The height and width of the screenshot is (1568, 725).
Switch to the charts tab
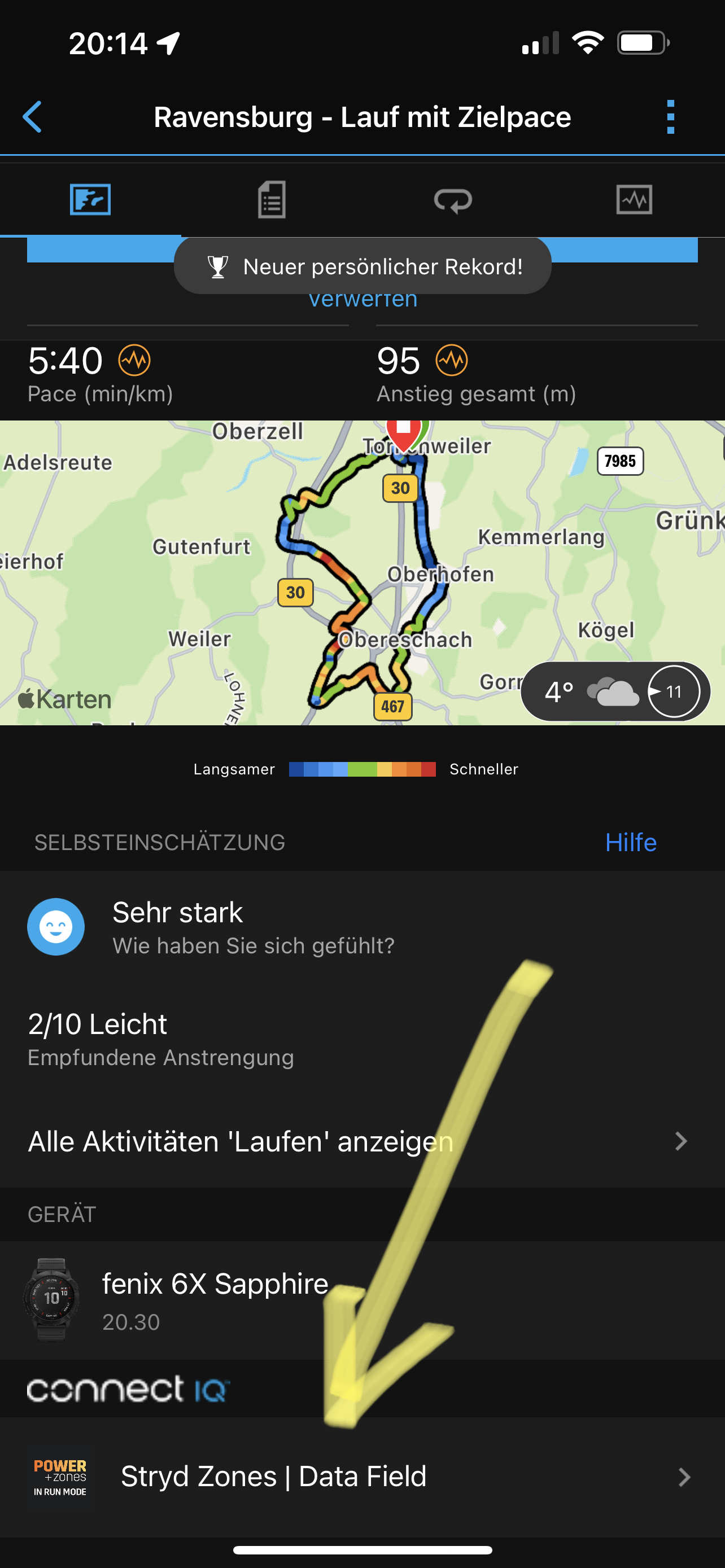coord(634,200)
